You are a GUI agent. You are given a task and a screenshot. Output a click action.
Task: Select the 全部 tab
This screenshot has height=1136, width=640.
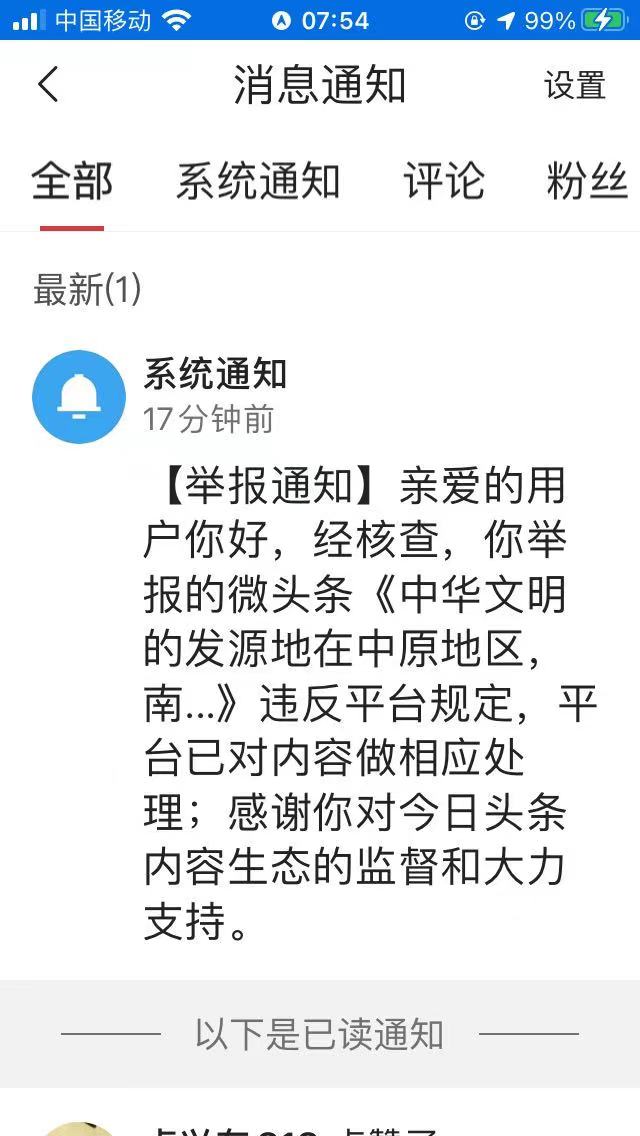(x=72, y=181)
